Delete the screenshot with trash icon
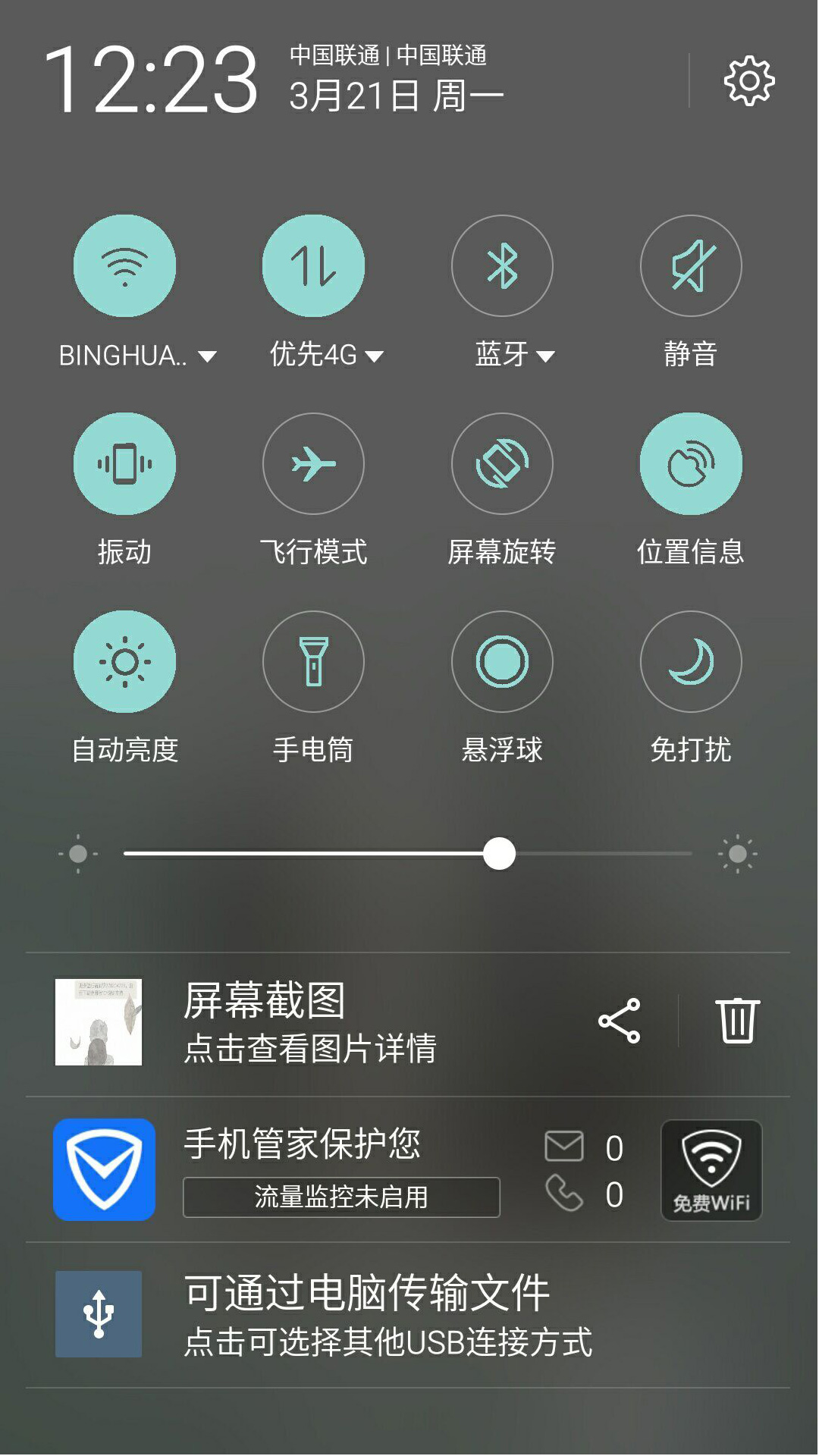The height and width of the screenshot is (1456, 819). click(x=737, y=1021)
